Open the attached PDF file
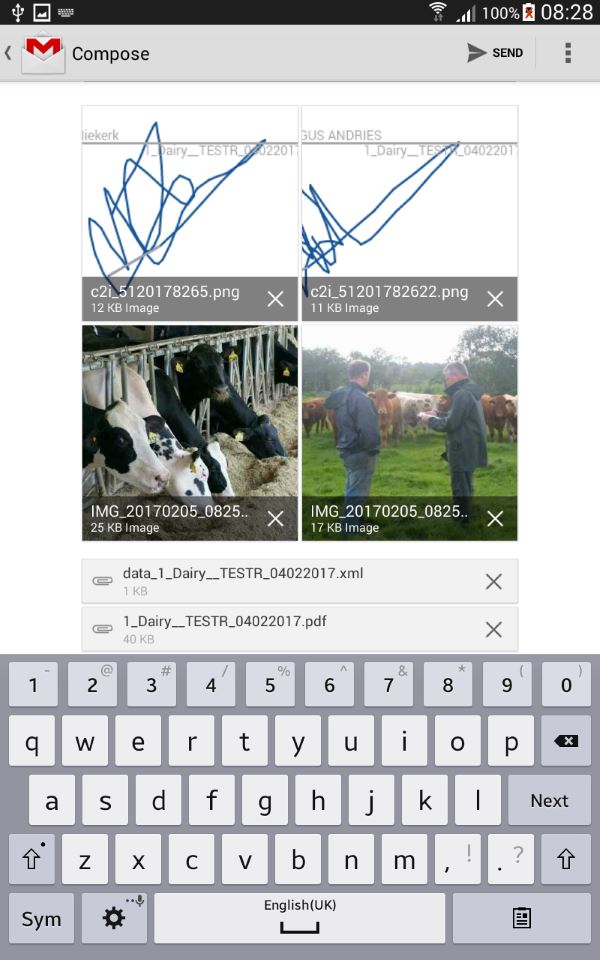Screen dimensions: 600x960 pos(260,629)
